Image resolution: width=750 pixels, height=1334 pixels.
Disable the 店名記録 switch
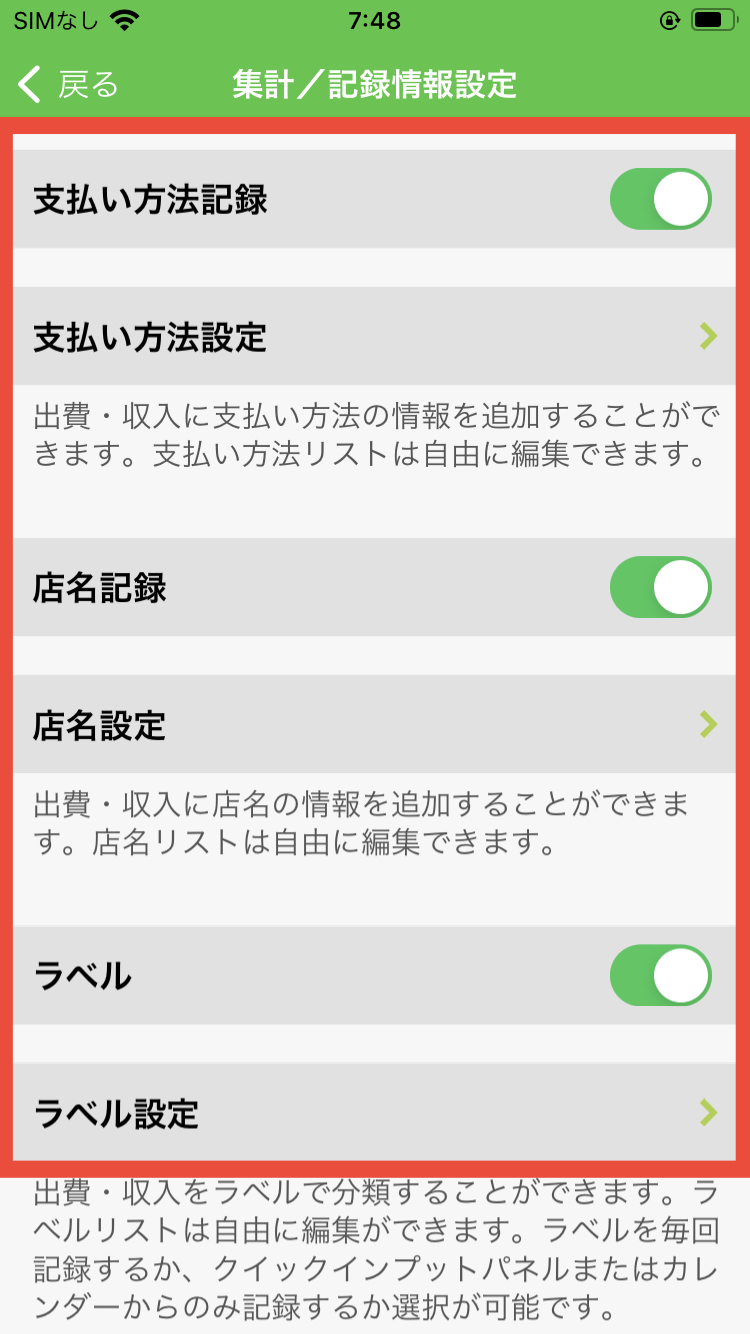coord(660,587)
